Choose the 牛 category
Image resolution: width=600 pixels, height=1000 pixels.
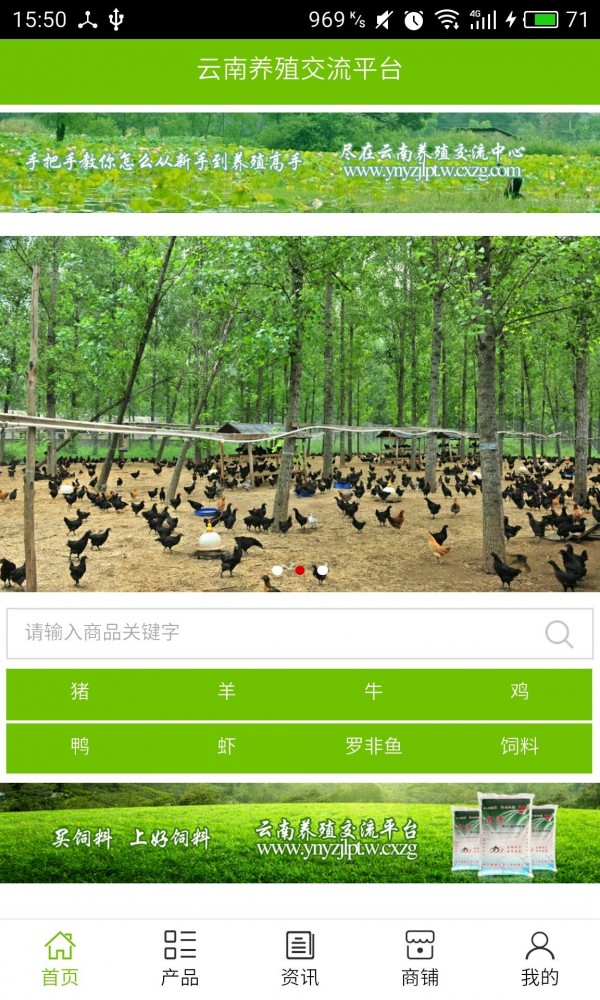point(373,692)
